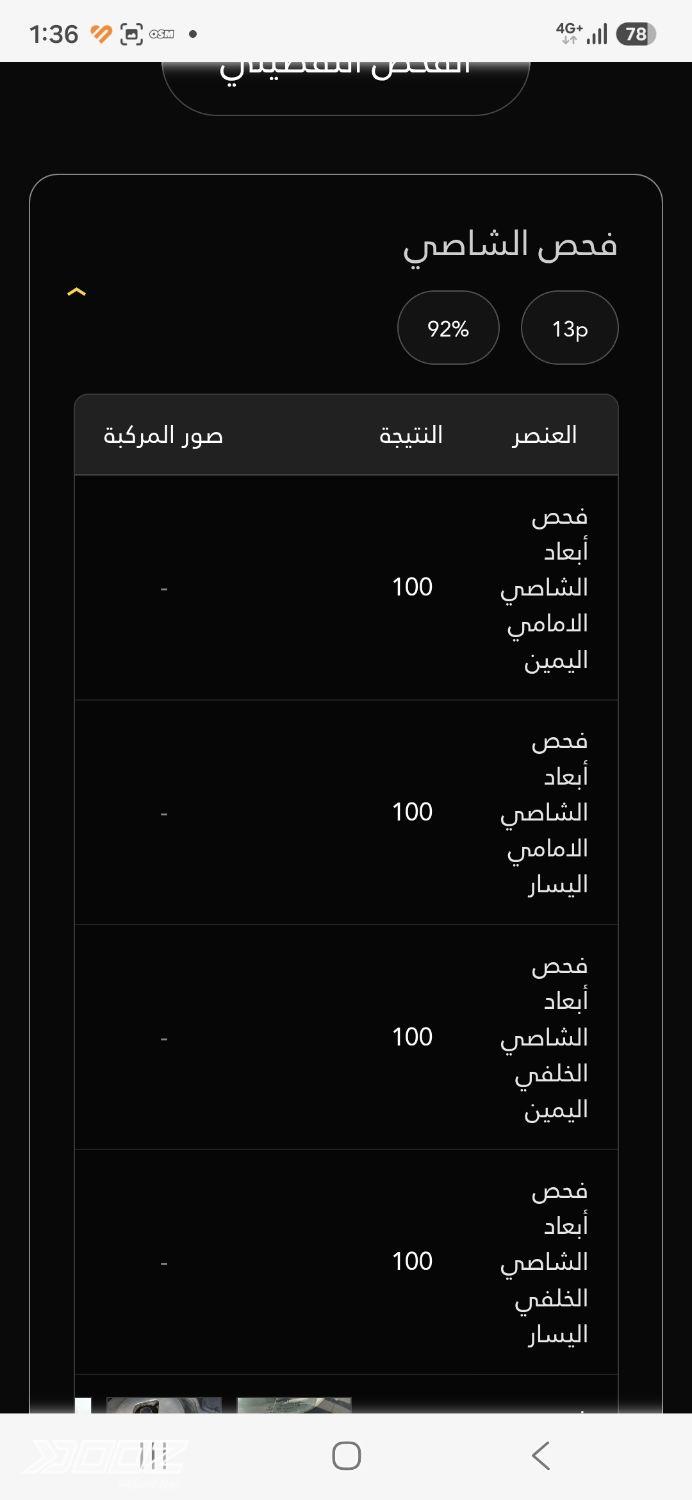The image size is (692, 1500).
Task: Open the second vehicle photo thumbnail
Action: (x=164, y=1405)
